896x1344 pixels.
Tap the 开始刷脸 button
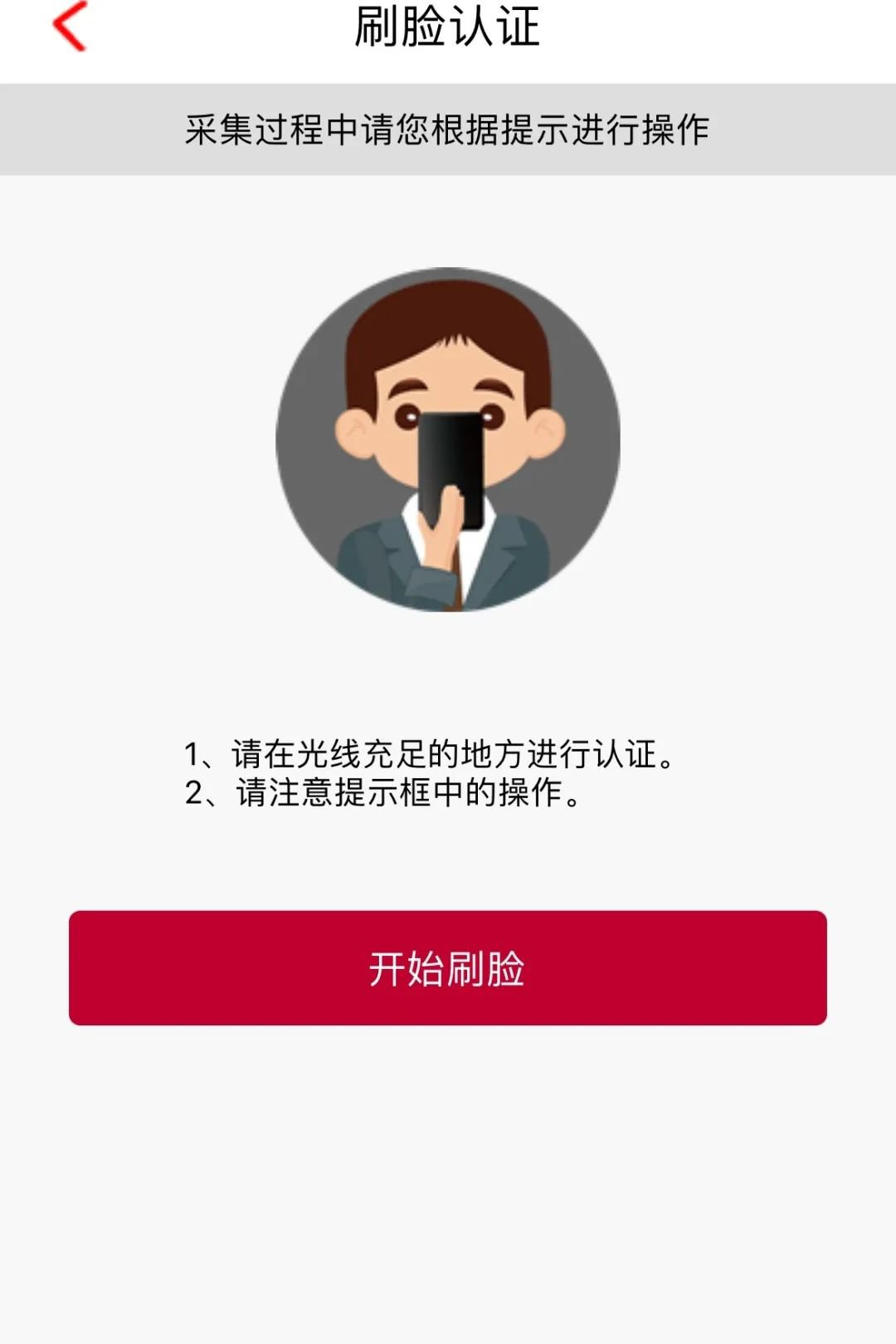(447, 968)
